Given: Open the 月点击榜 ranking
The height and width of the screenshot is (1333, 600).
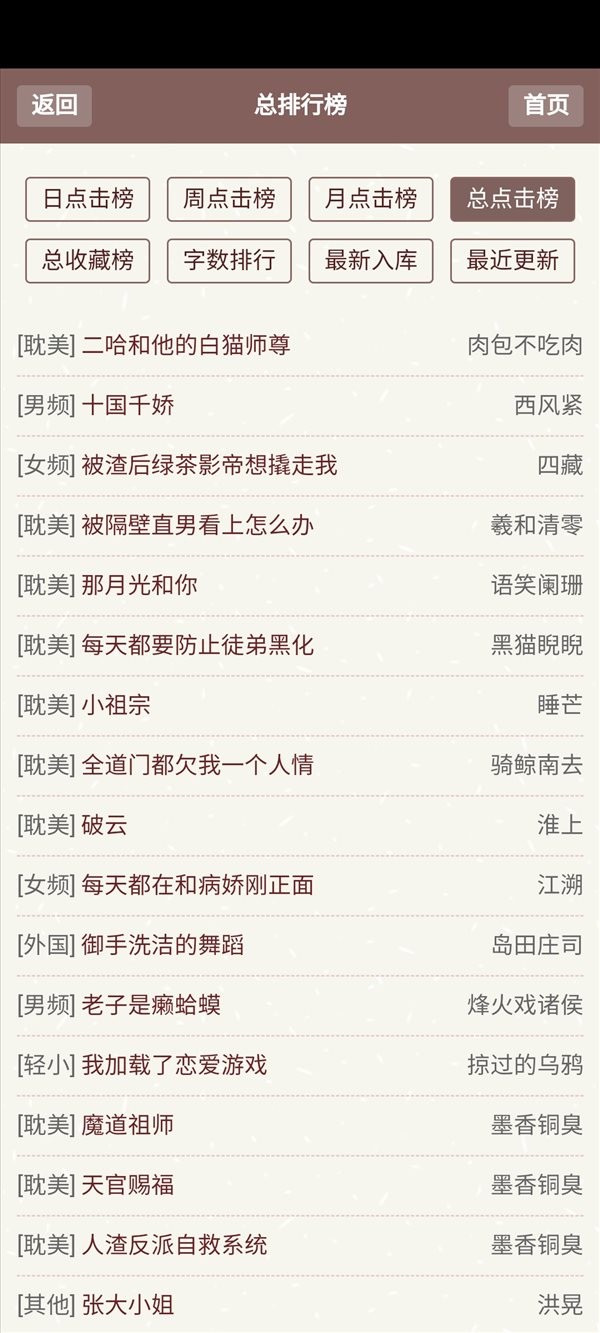Looking at the screenshot, I should click(371, 199).
